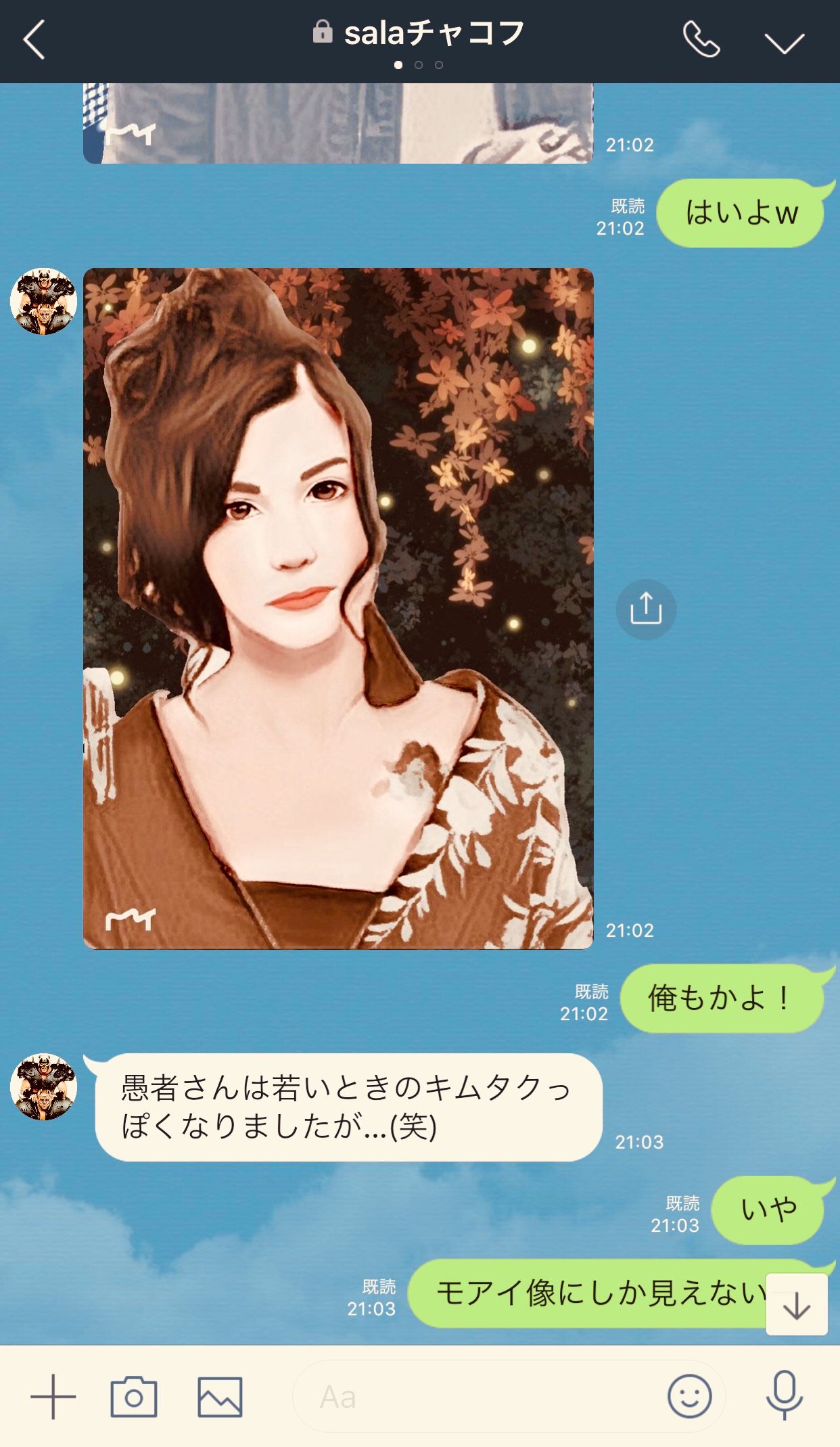
Task: Open the kimono portrait image full screen
Action: click(x=338, y=608)
